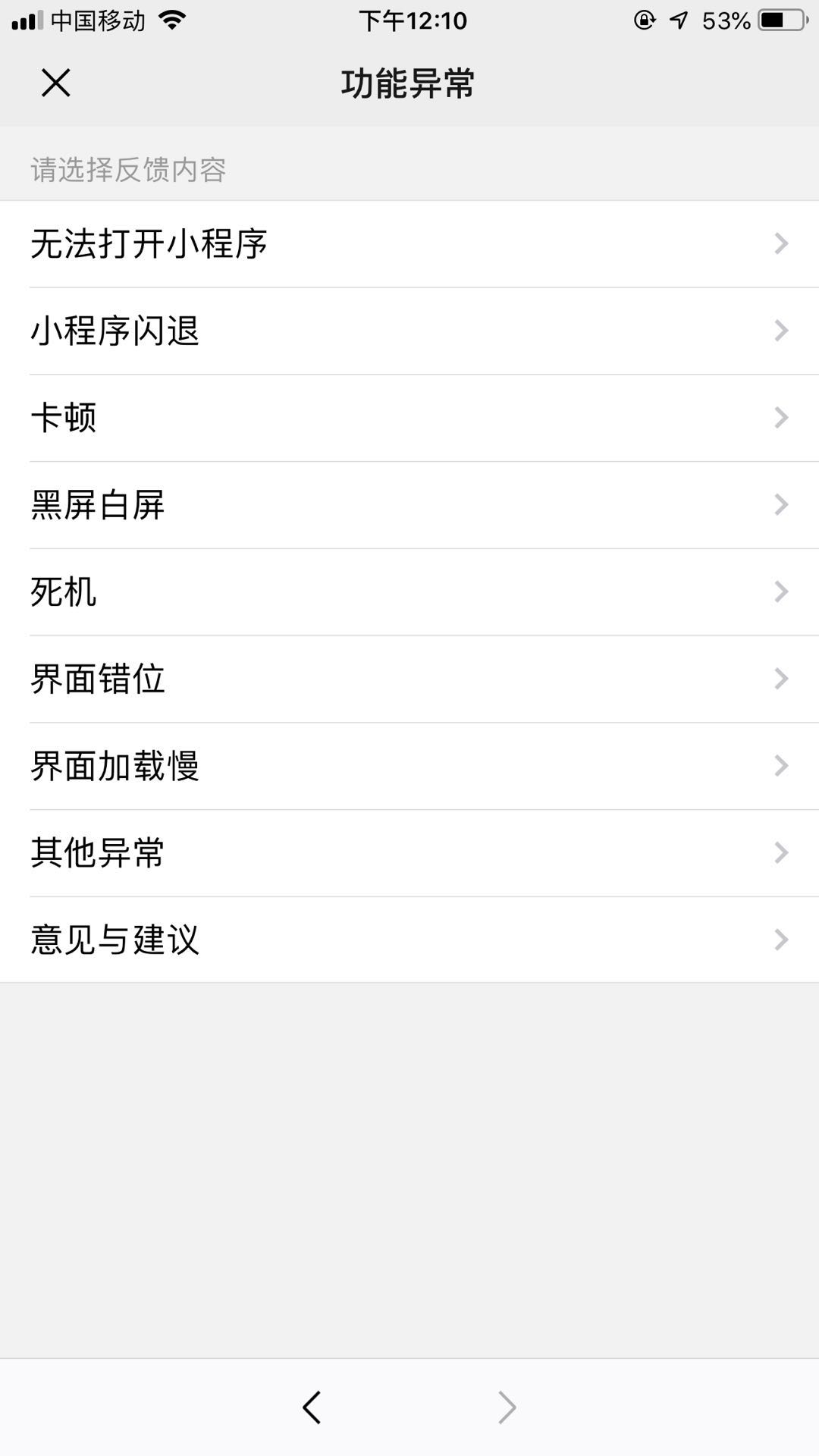Go to 意见与建议
The width and height of the screenshot is (819, 1456).
coord(409,940)
